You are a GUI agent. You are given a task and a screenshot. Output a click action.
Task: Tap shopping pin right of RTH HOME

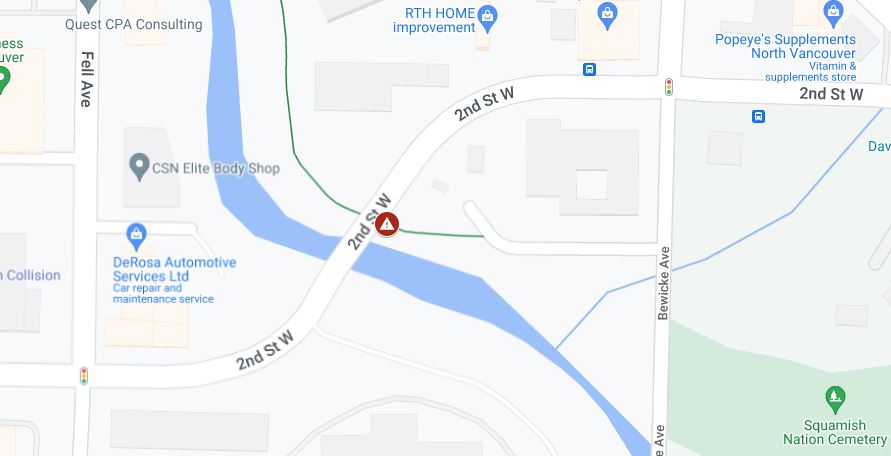pyautogui.click(x=607, y=14)
